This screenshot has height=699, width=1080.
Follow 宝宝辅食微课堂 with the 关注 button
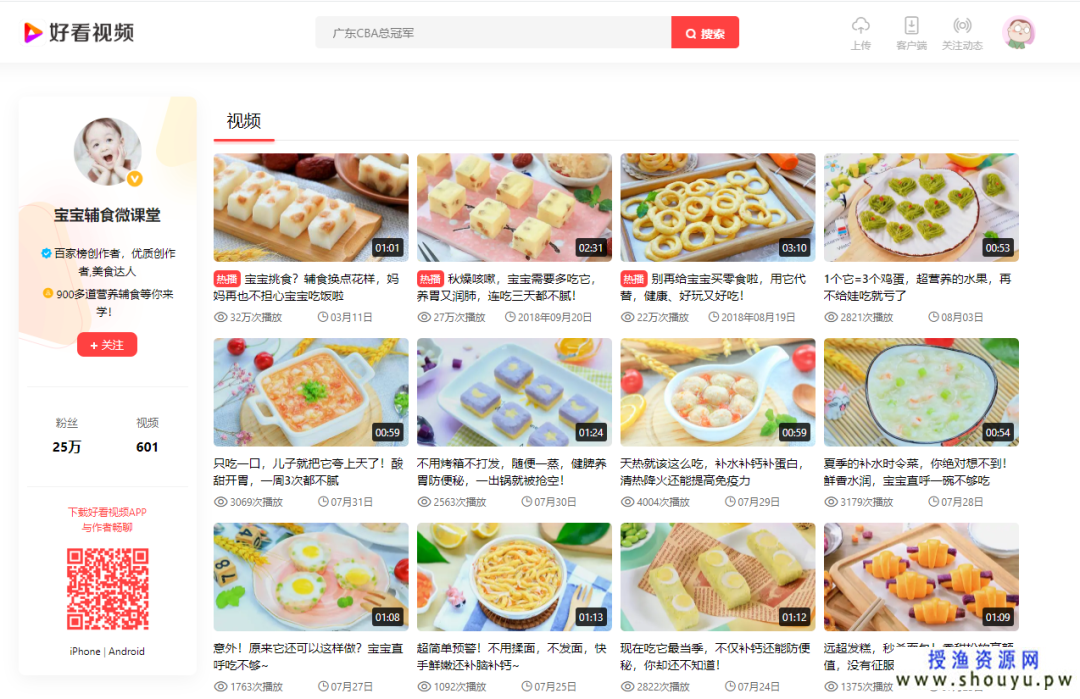pos(107,345)
